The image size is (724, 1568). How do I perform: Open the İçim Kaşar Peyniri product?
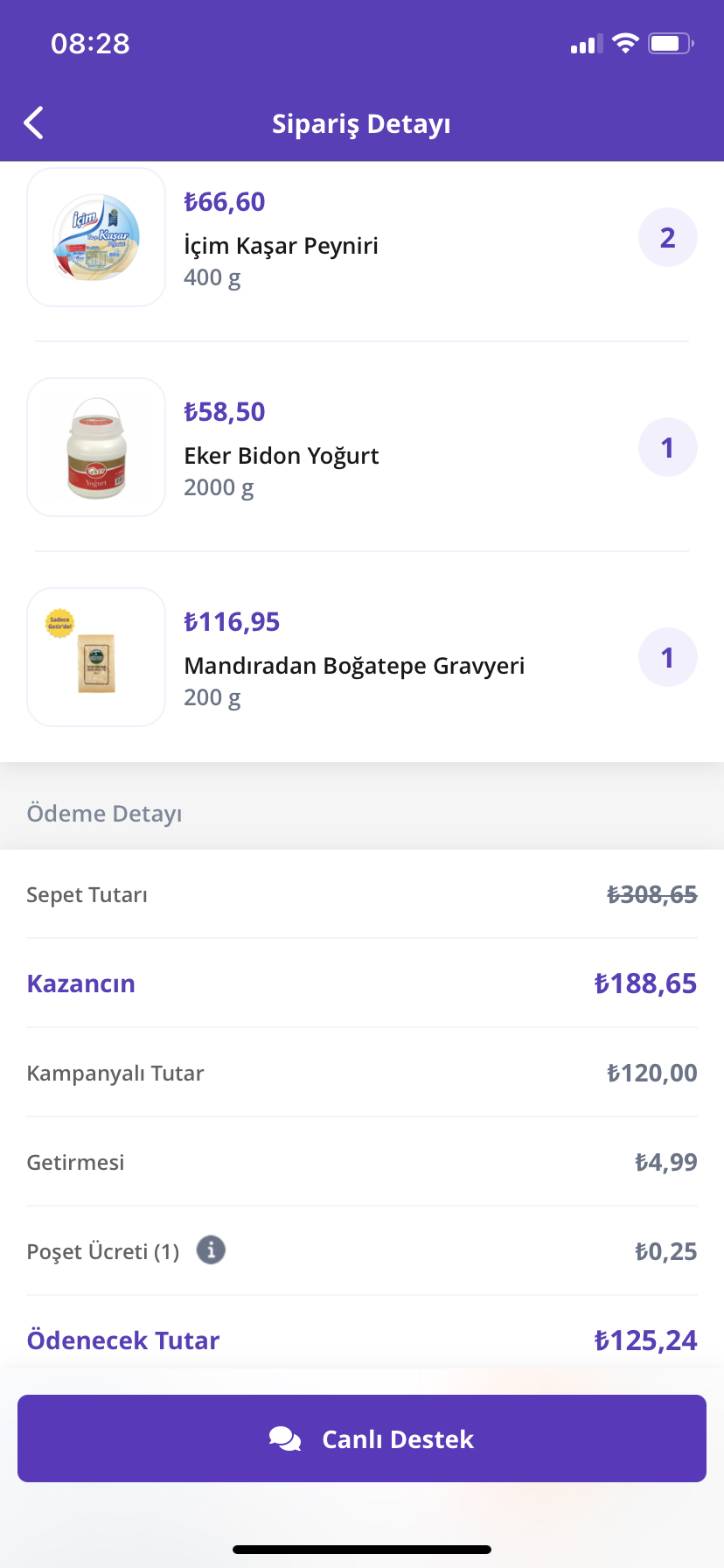tap(362, 237)
